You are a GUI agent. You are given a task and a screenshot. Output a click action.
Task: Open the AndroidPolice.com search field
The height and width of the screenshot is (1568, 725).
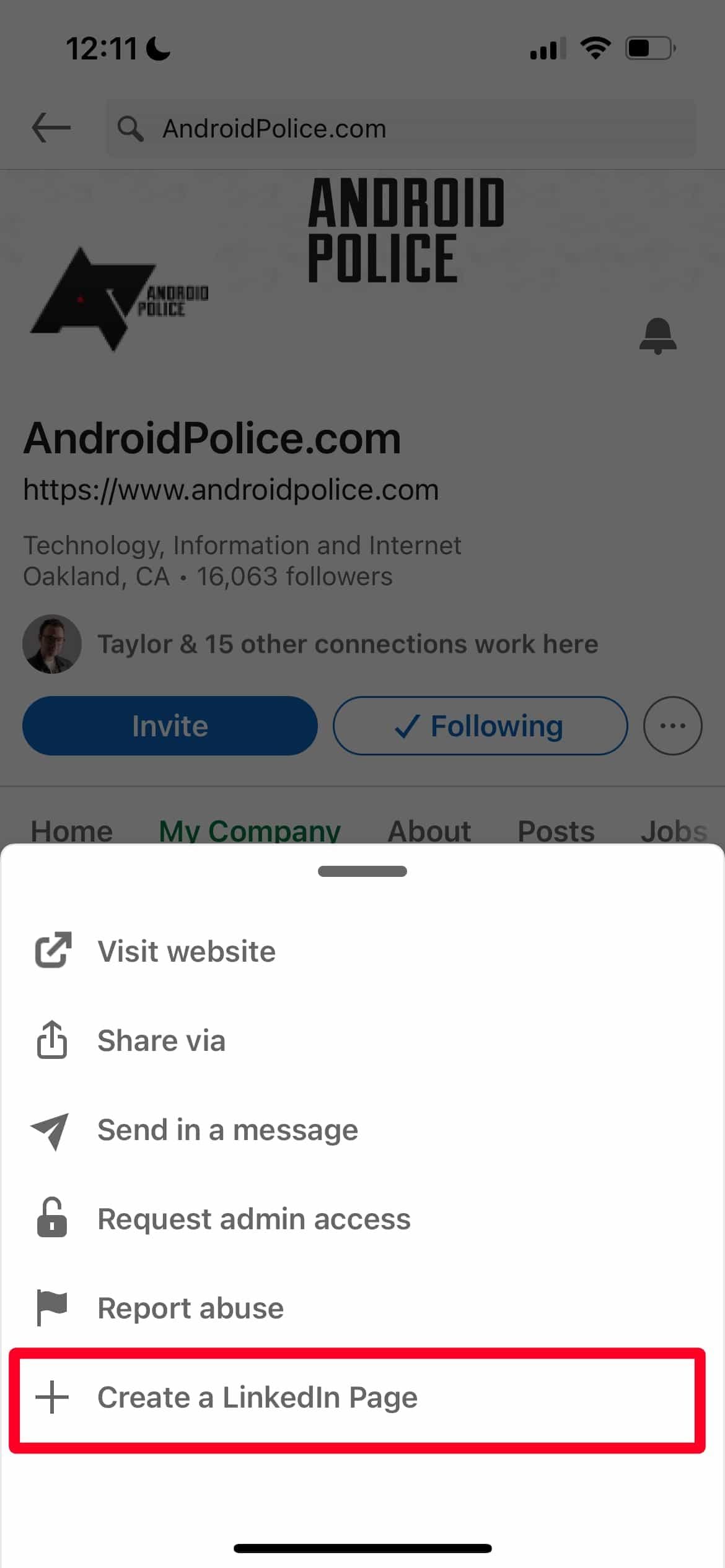click(400, 128)
